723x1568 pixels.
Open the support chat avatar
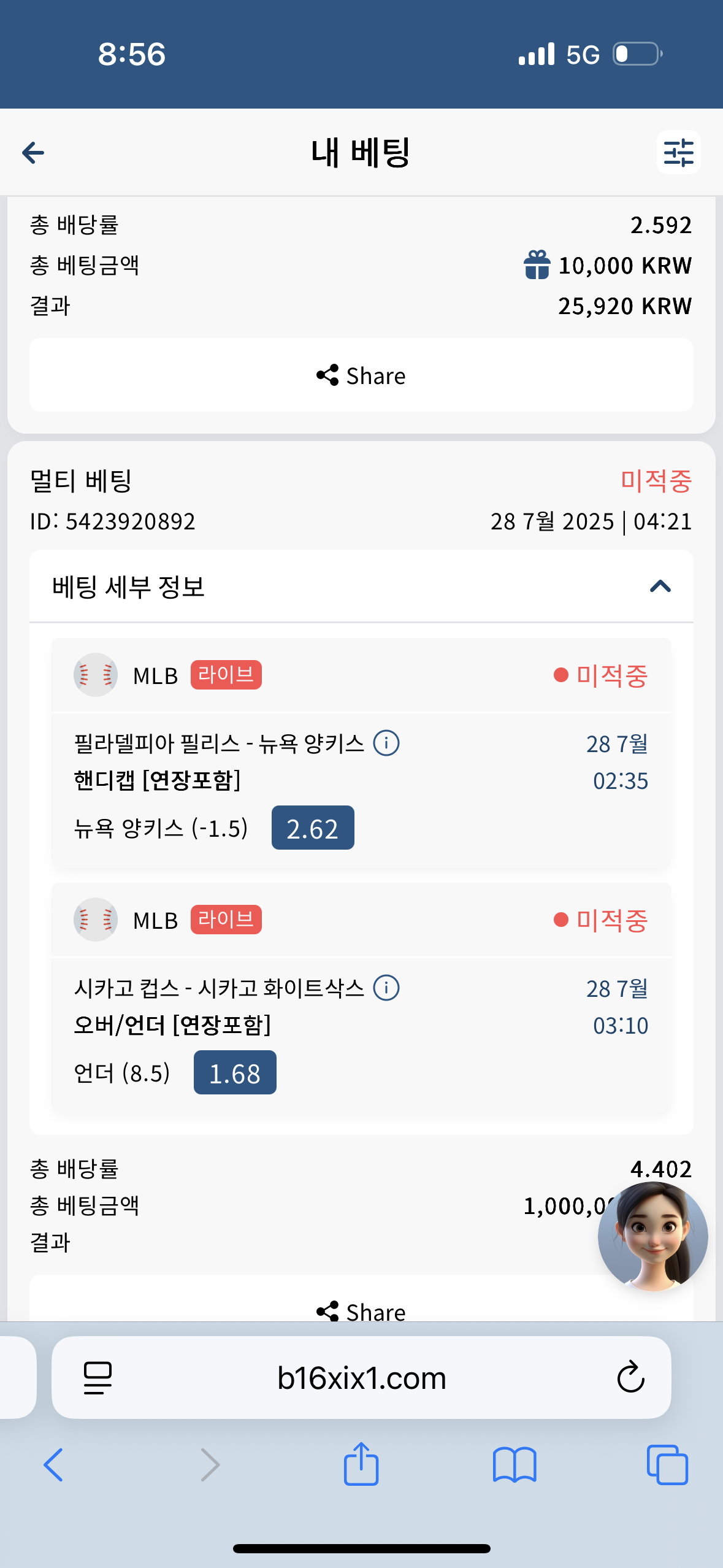[x=652, y=1237]
